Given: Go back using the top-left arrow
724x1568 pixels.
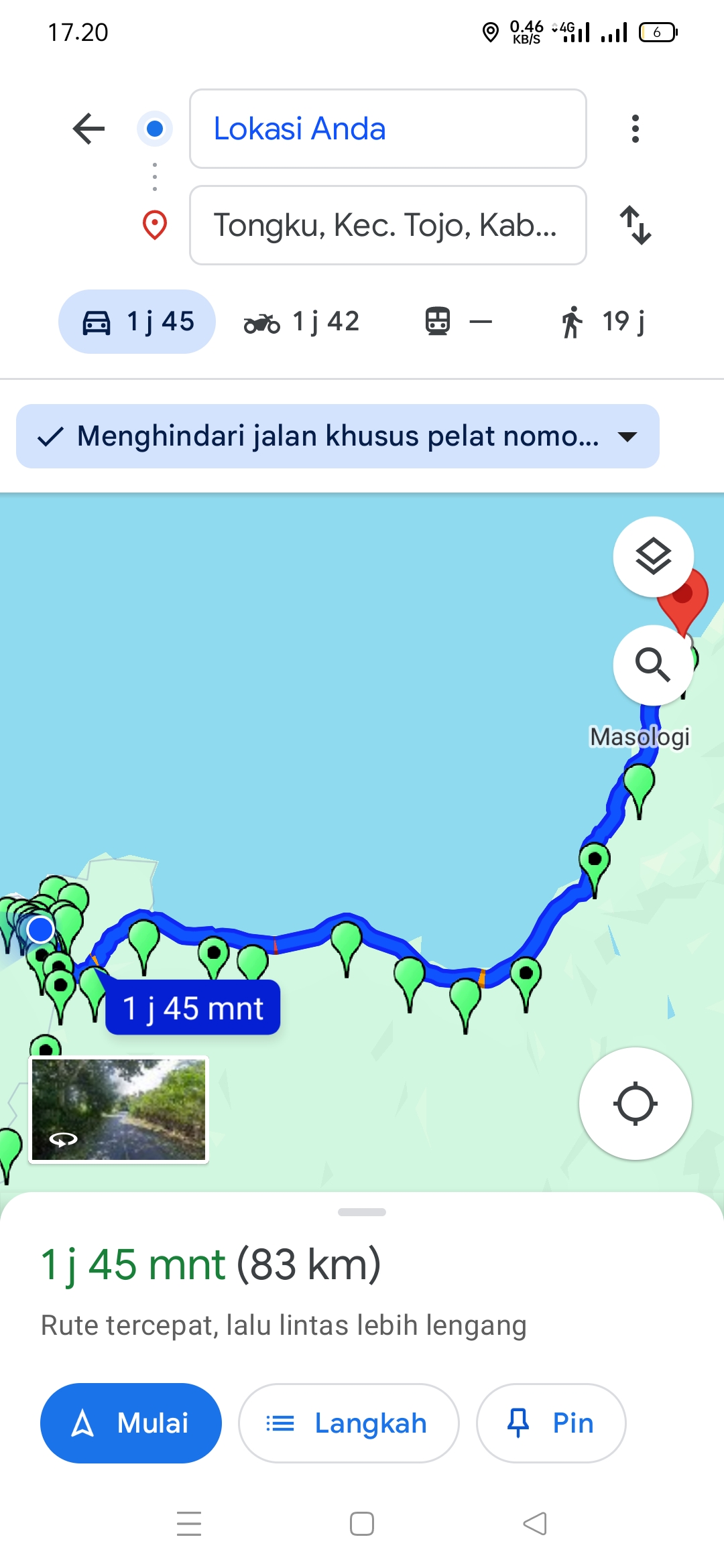Looking at the screenshot, I should tap(88, 129).
